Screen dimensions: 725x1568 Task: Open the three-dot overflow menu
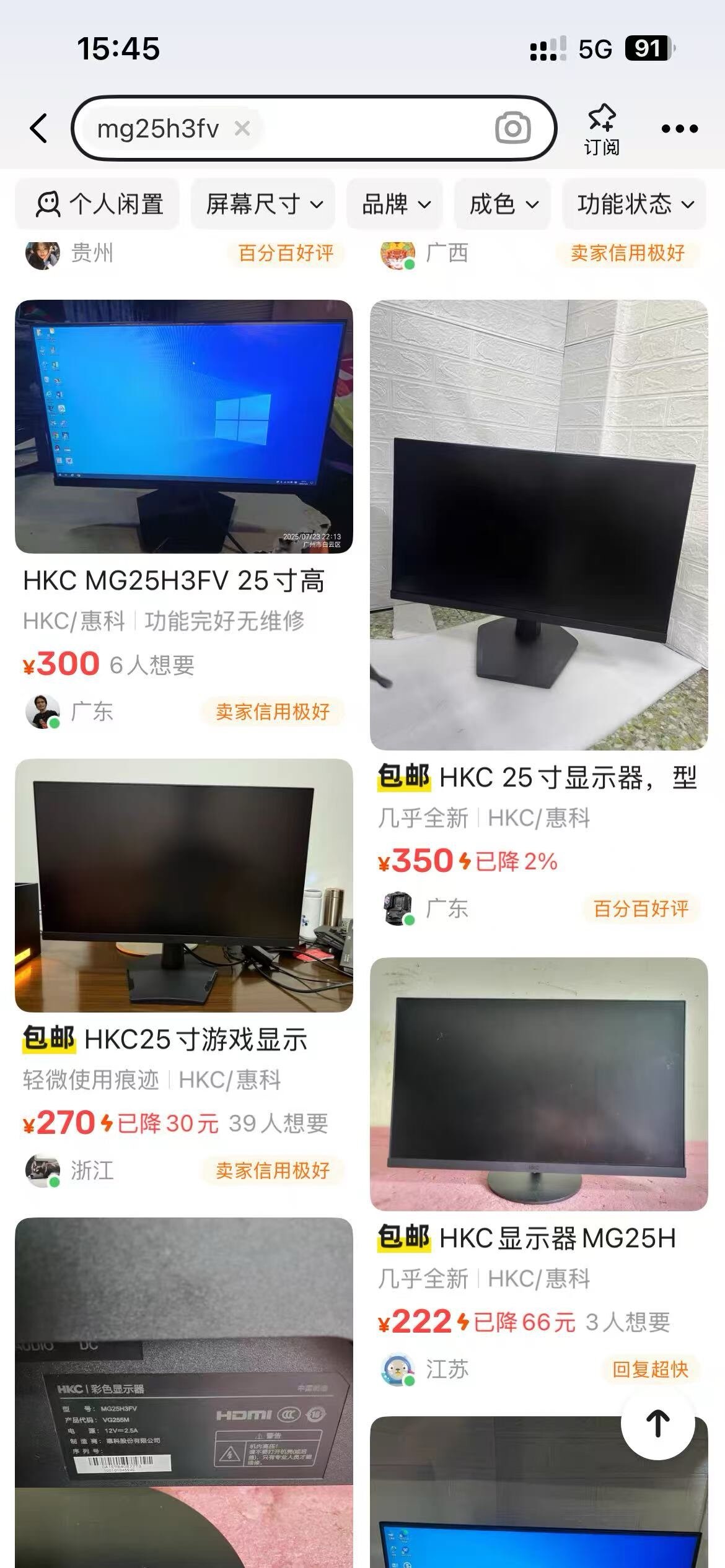(679, 129)
